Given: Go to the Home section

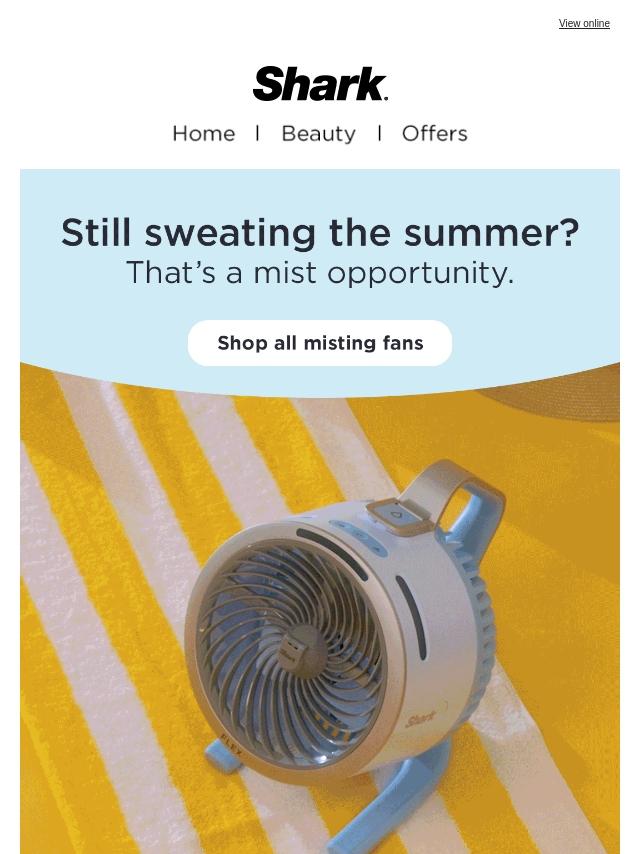Looking at the screenshot, I should point(204,134).
